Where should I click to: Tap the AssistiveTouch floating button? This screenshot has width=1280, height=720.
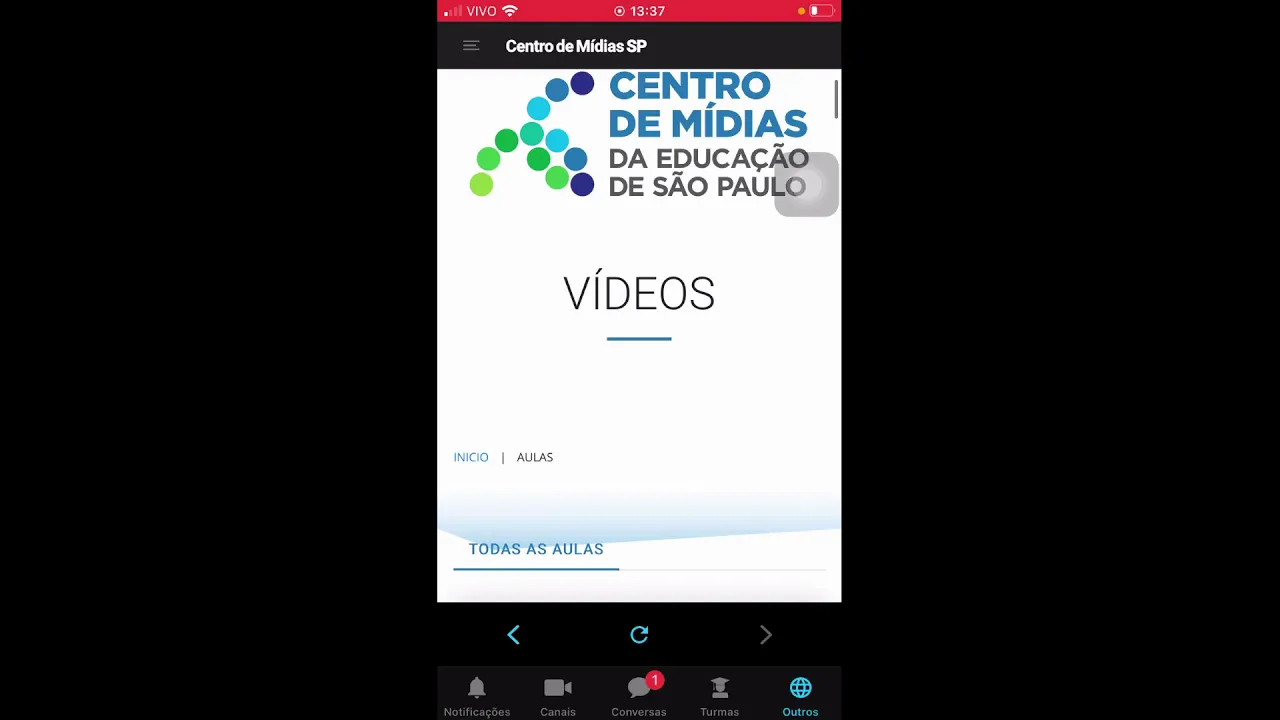[x=806, y=185]
